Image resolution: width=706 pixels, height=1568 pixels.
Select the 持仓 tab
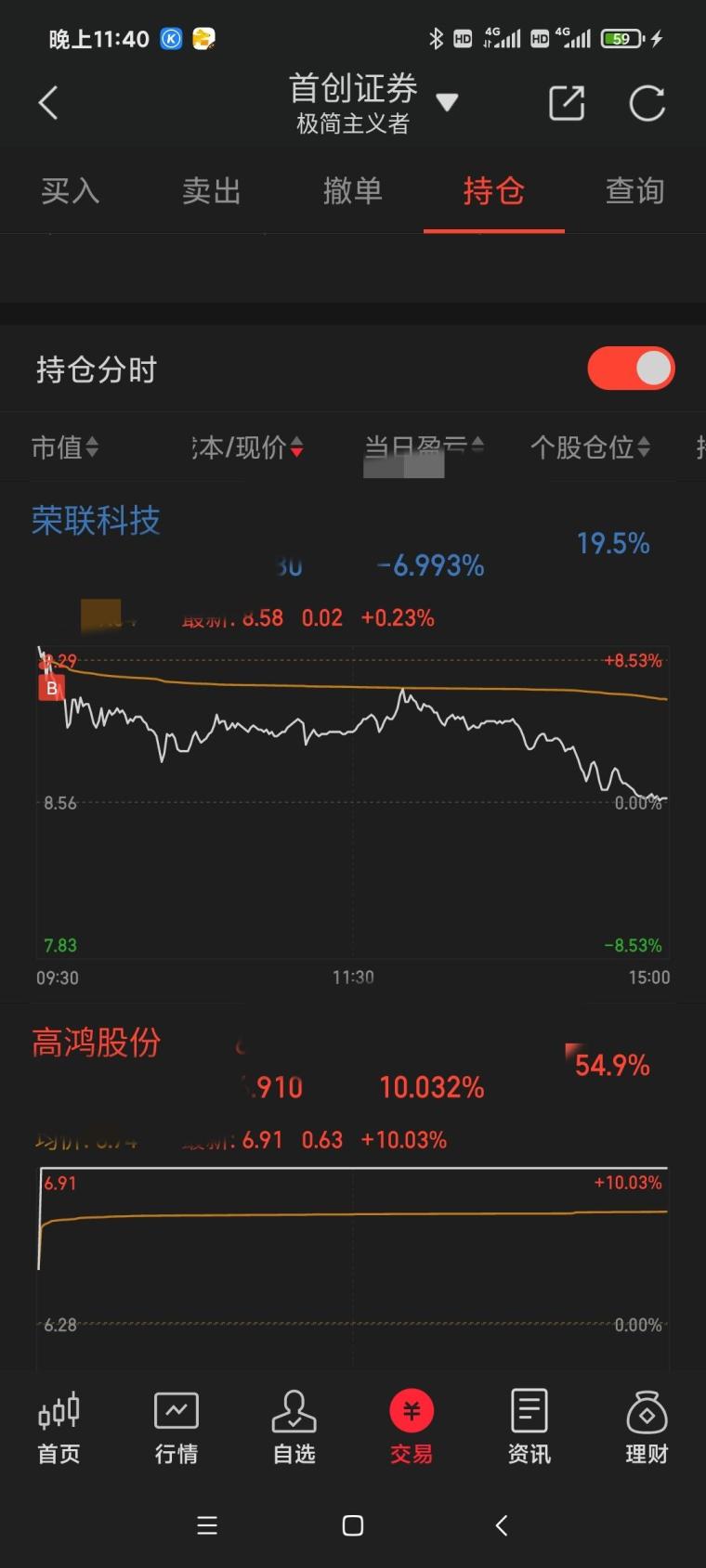click(x=494, y=191)
